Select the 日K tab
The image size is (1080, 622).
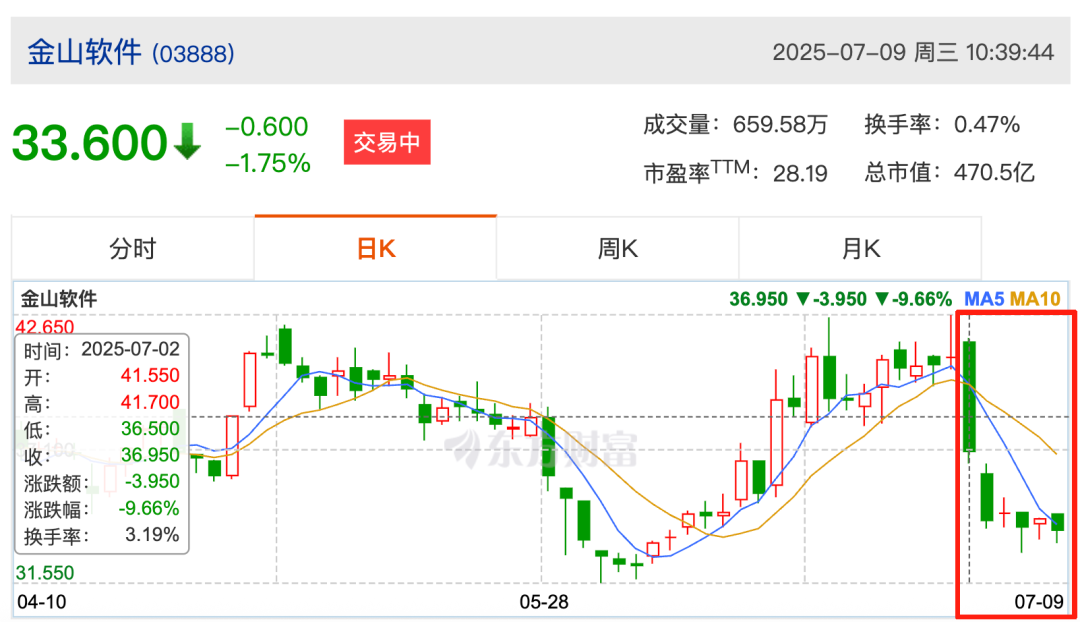point(376,249)
